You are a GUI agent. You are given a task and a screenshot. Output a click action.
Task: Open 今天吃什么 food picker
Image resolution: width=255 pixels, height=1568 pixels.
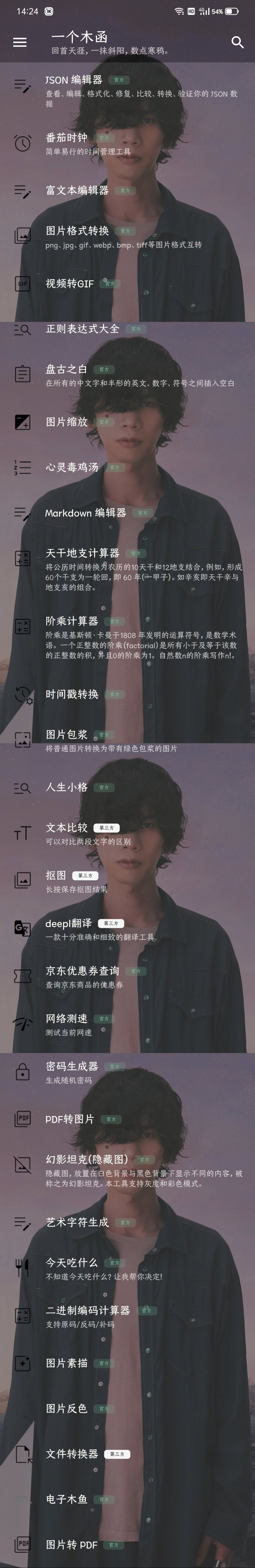coord(72,1262)
